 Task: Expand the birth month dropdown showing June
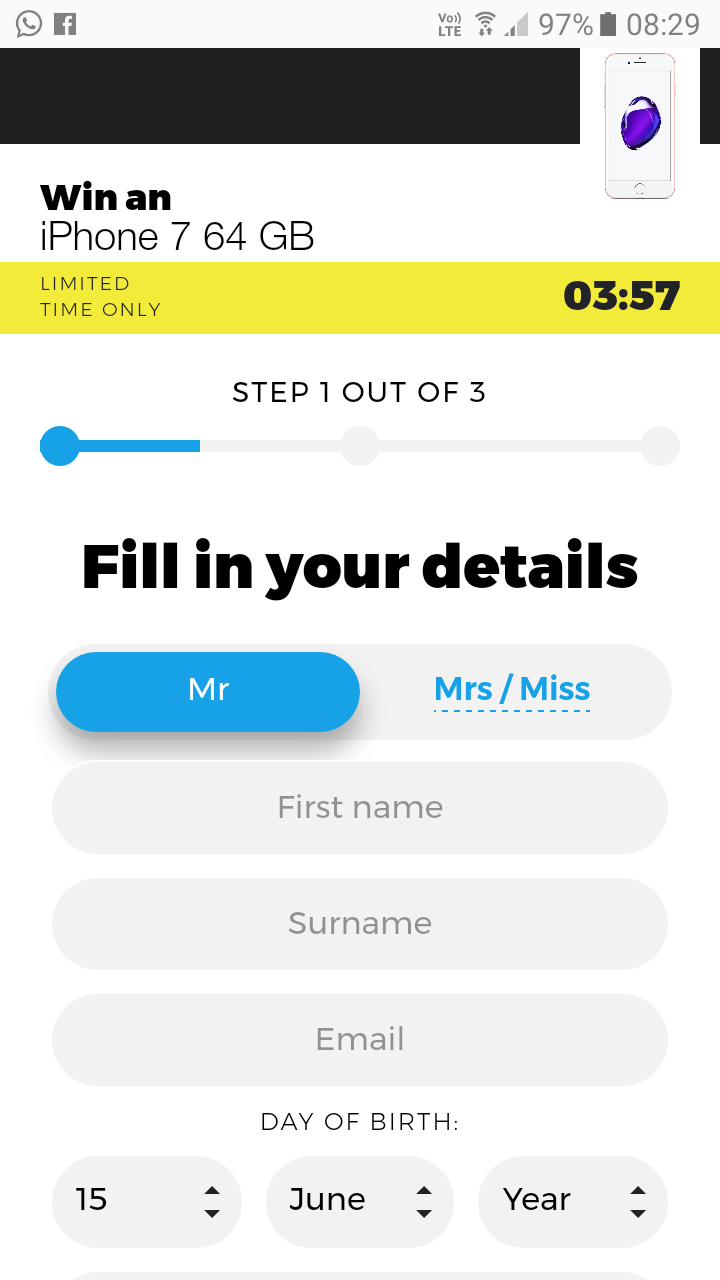(360, 1201)
